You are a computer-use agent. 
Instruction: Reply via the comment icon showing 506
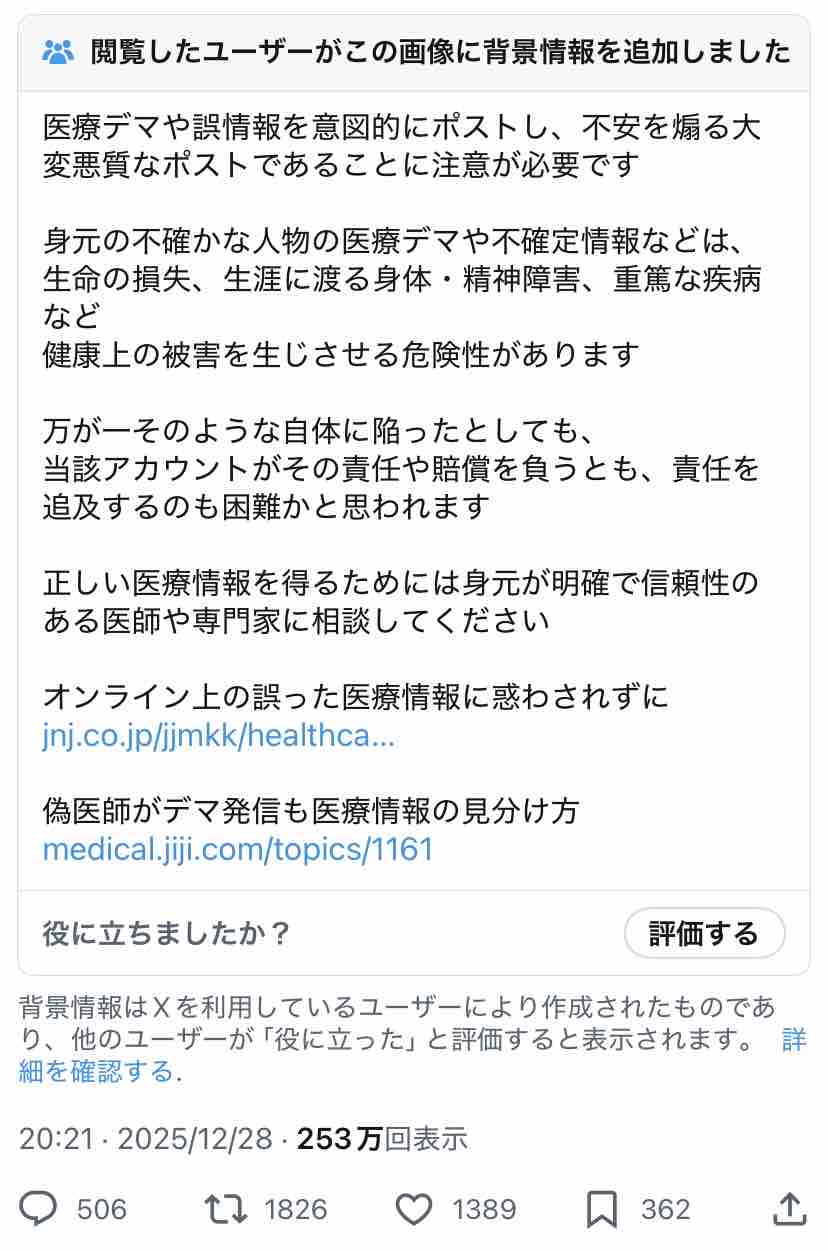tap(40, 1209)
